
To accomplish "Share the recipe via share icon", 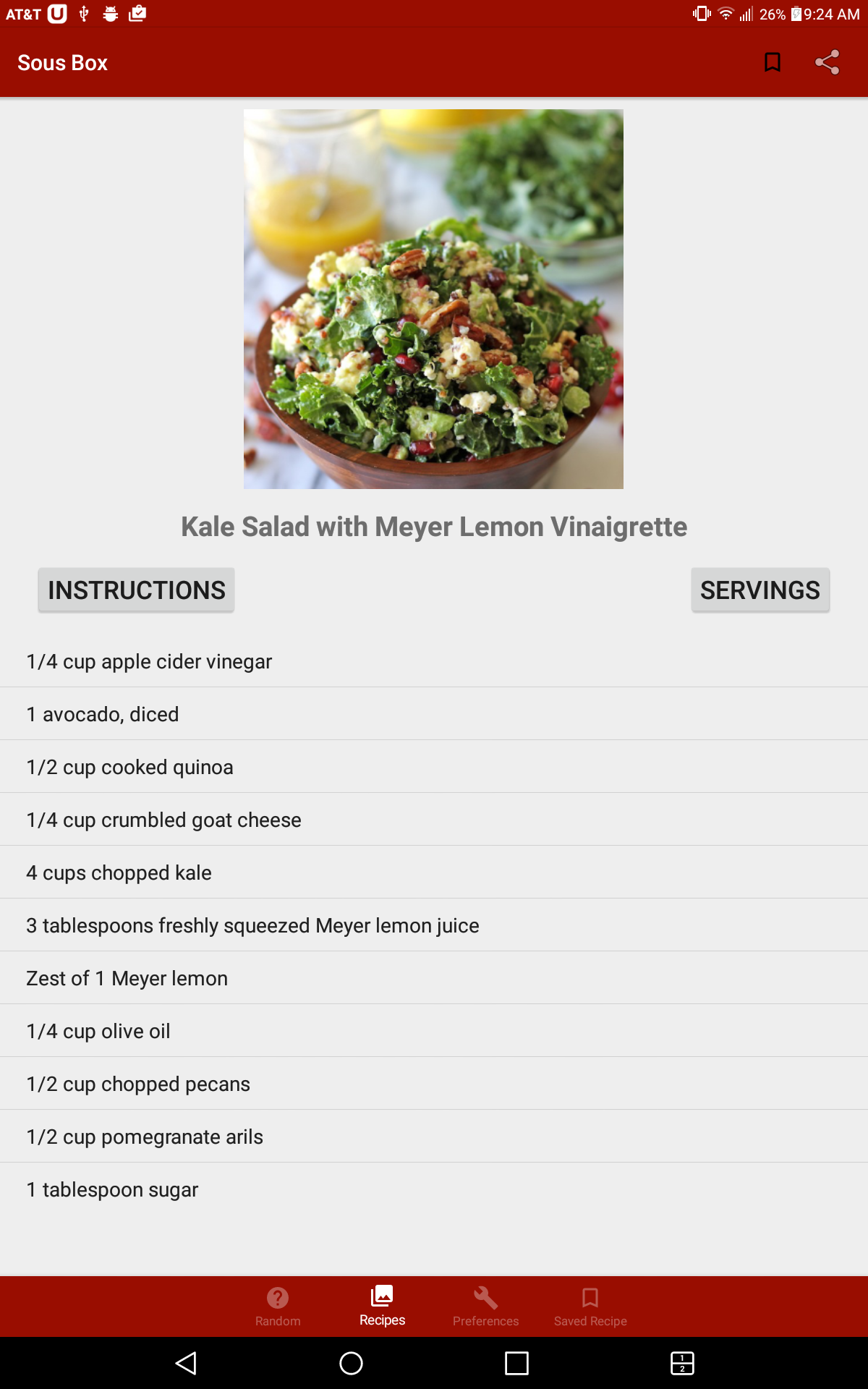I will tap(827, 62).
